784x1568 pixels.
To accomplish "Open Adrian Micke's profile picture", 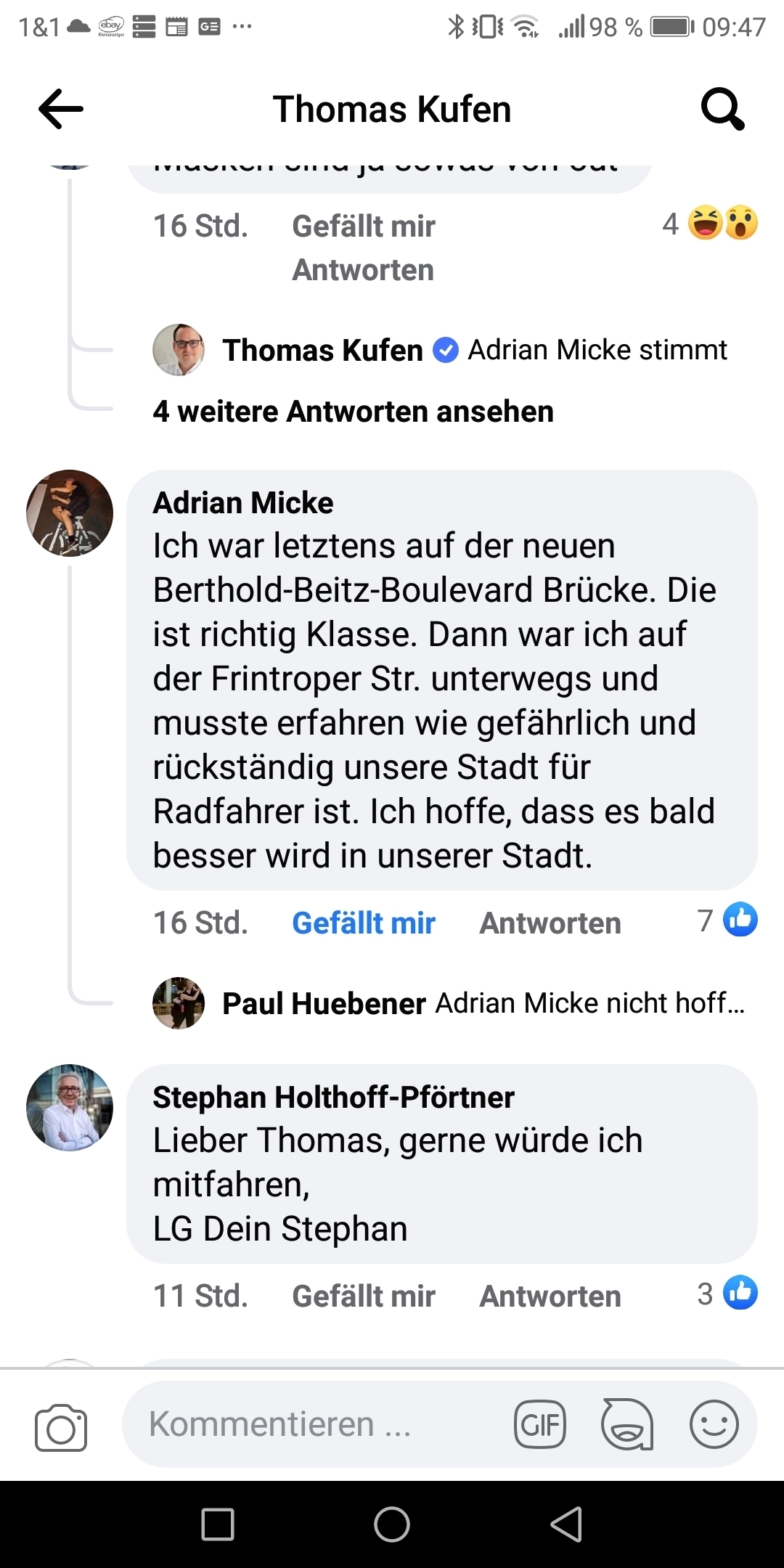I will [70, 513].
